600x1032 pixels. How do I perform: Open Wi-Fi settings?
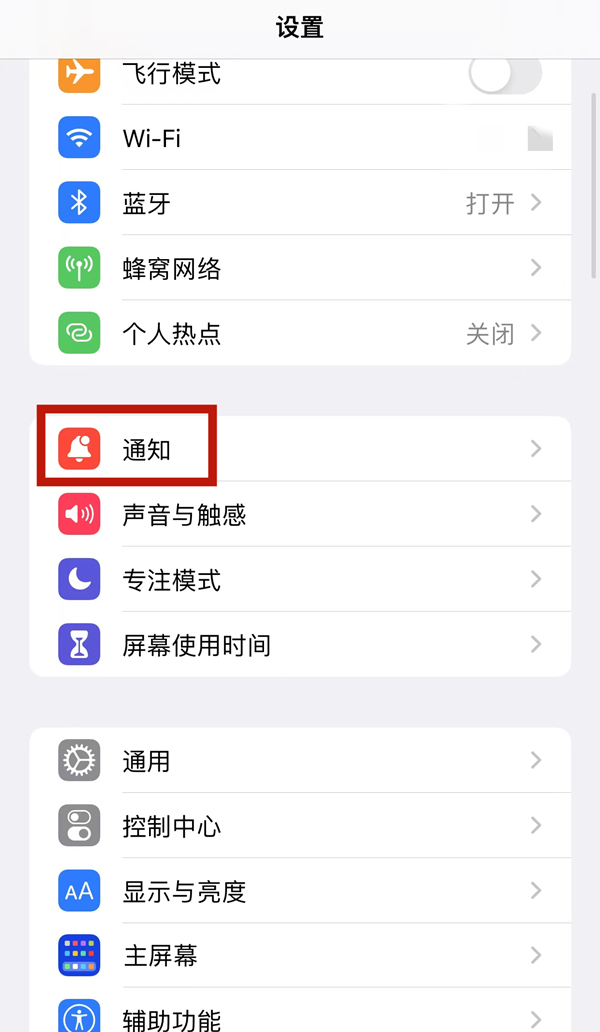300,139
